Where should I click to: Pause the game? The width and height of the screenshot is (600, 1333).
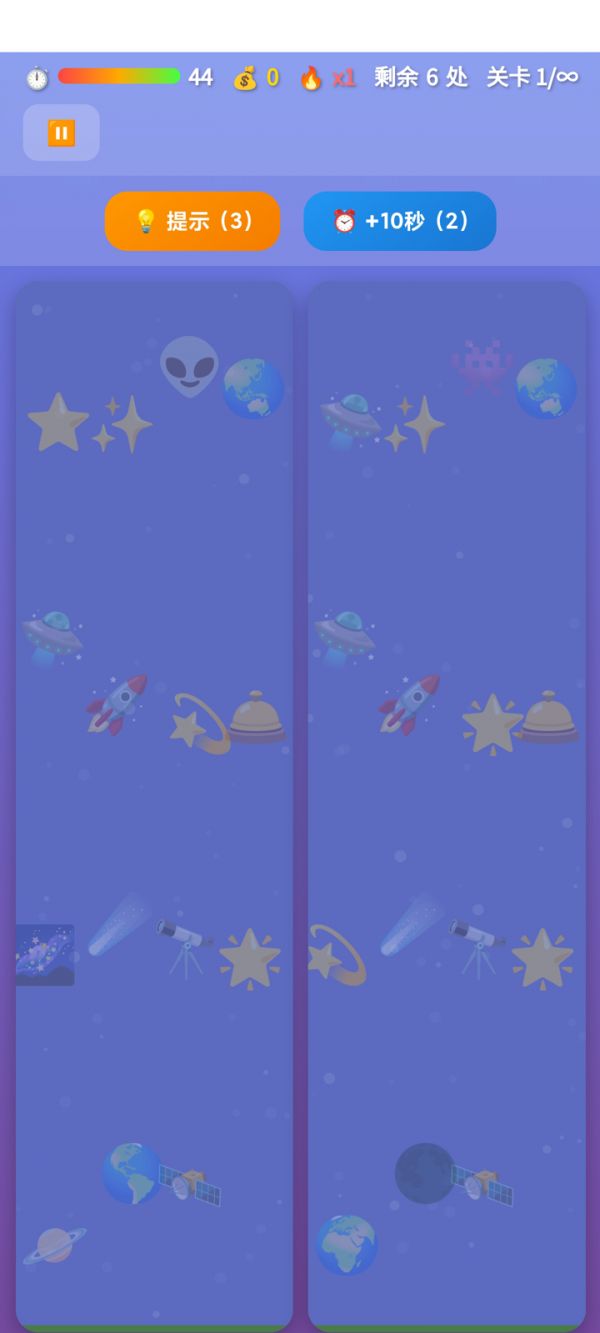pos(61,133)
